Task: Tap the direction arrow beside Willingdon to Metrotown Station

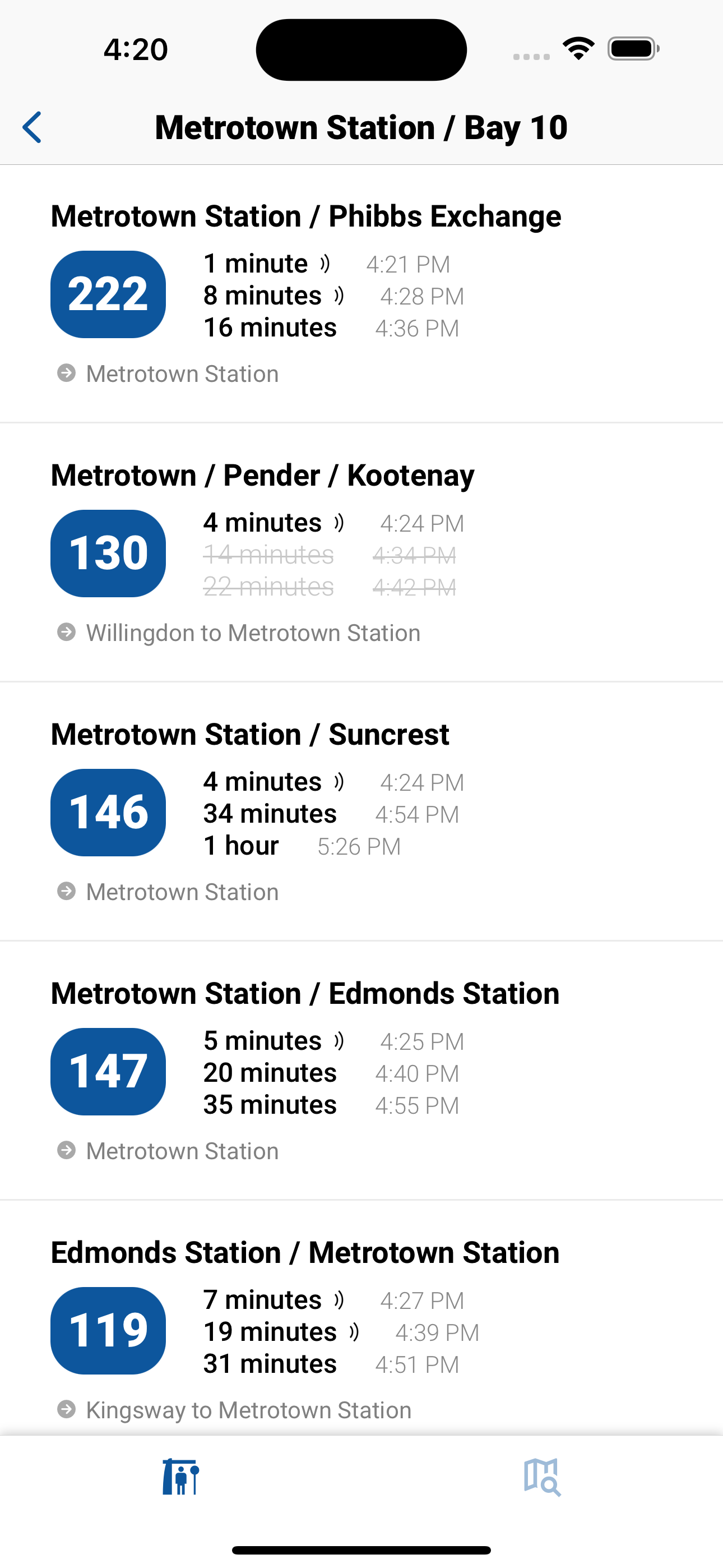Action: (x=66, y=633)
